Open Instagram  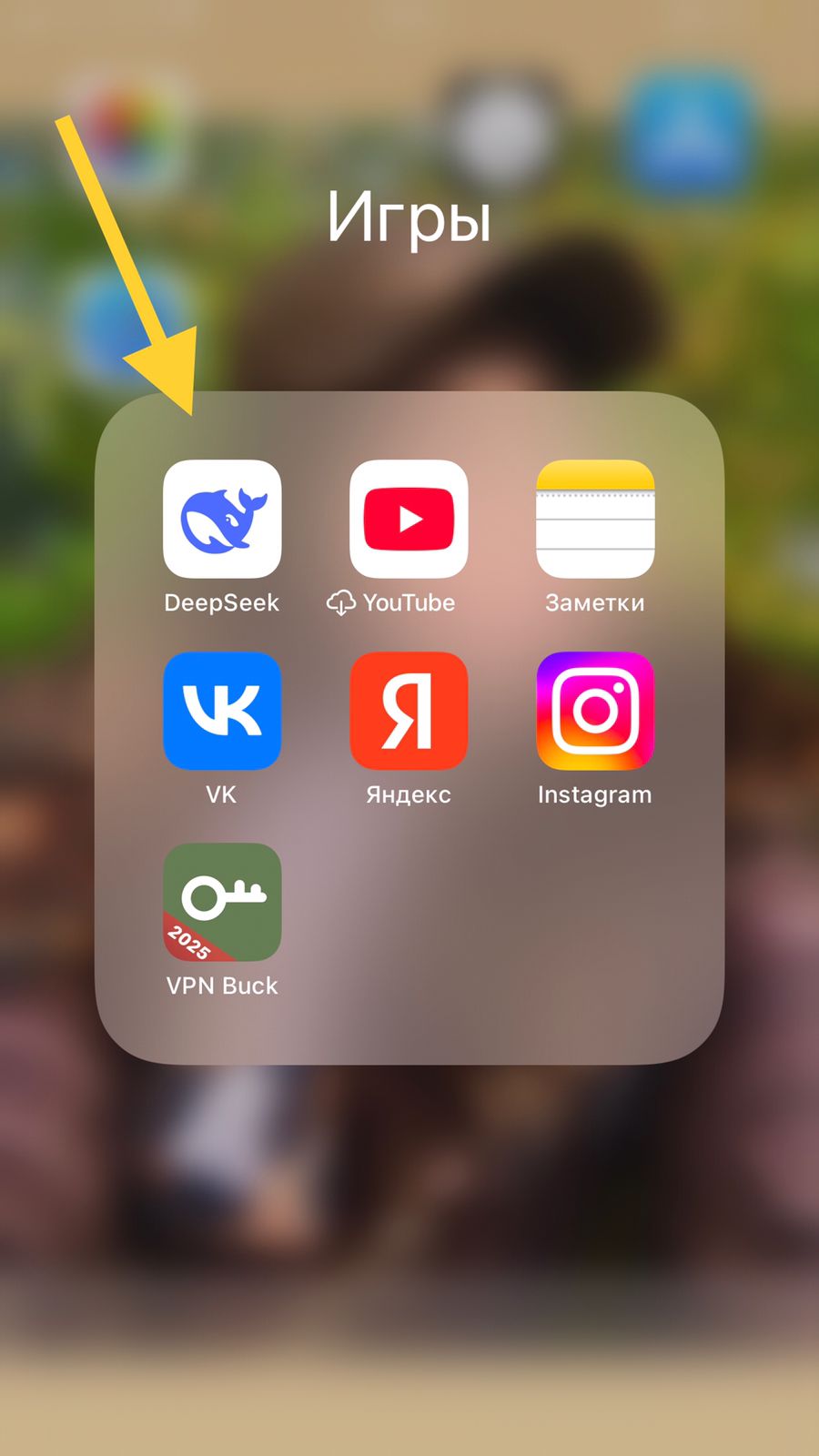pyautogui.click(x=595, y=711)
